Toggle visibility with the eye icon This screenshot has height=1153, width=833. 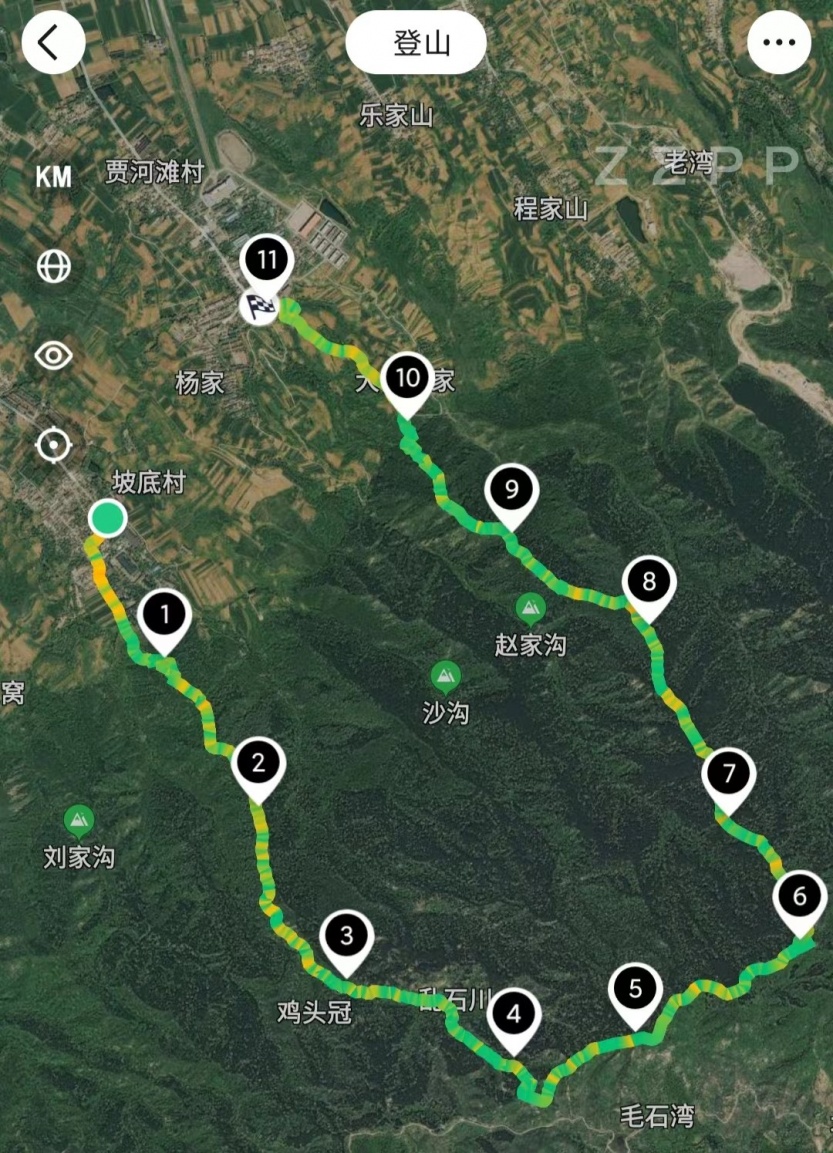point(54,355)
